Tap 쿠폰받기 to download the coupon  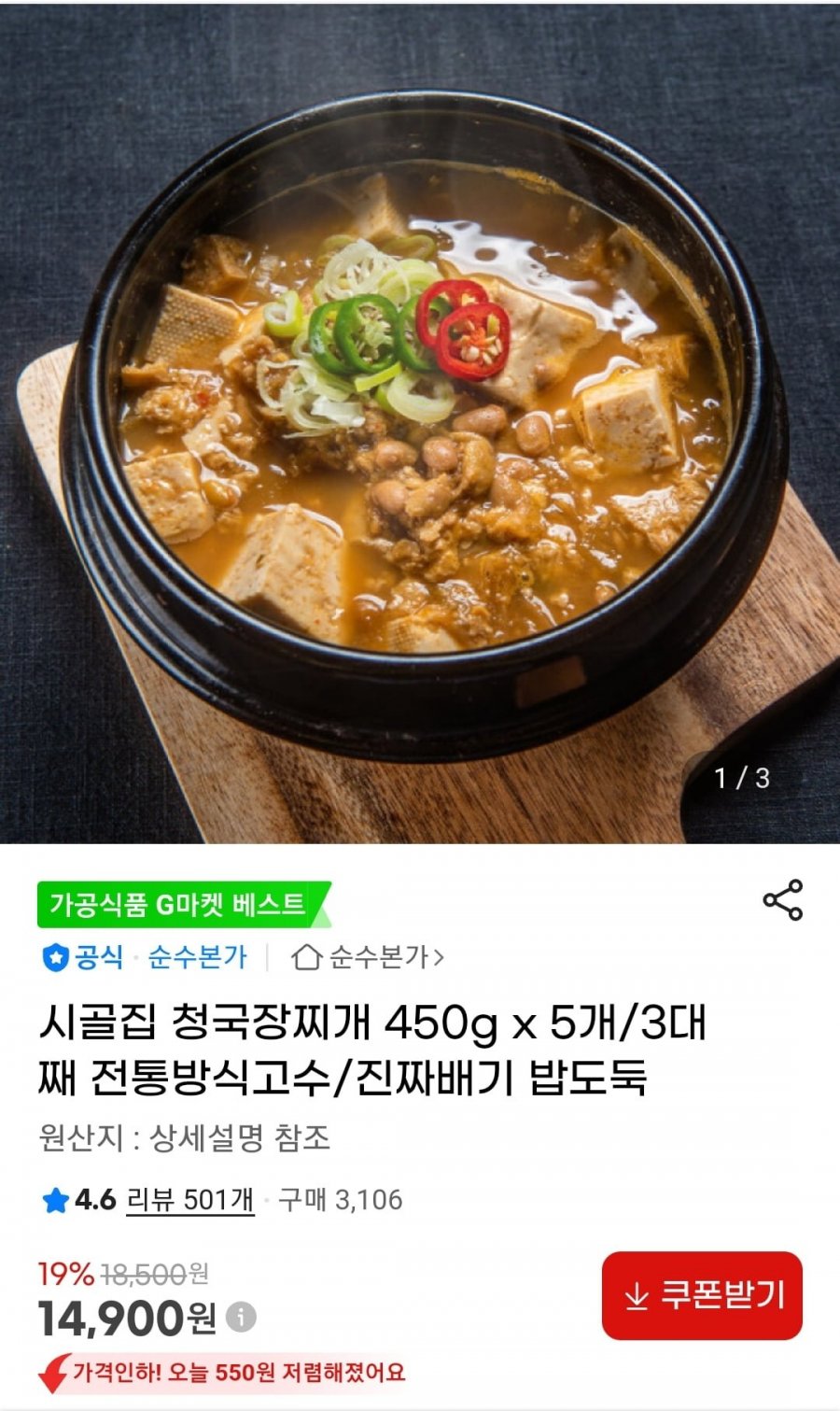tap(702, 1296)
